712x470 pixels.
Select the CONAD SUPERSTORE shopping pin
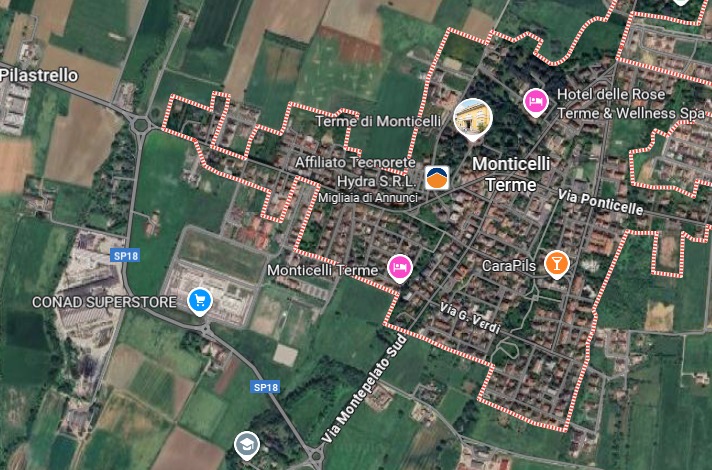point(200,300)
